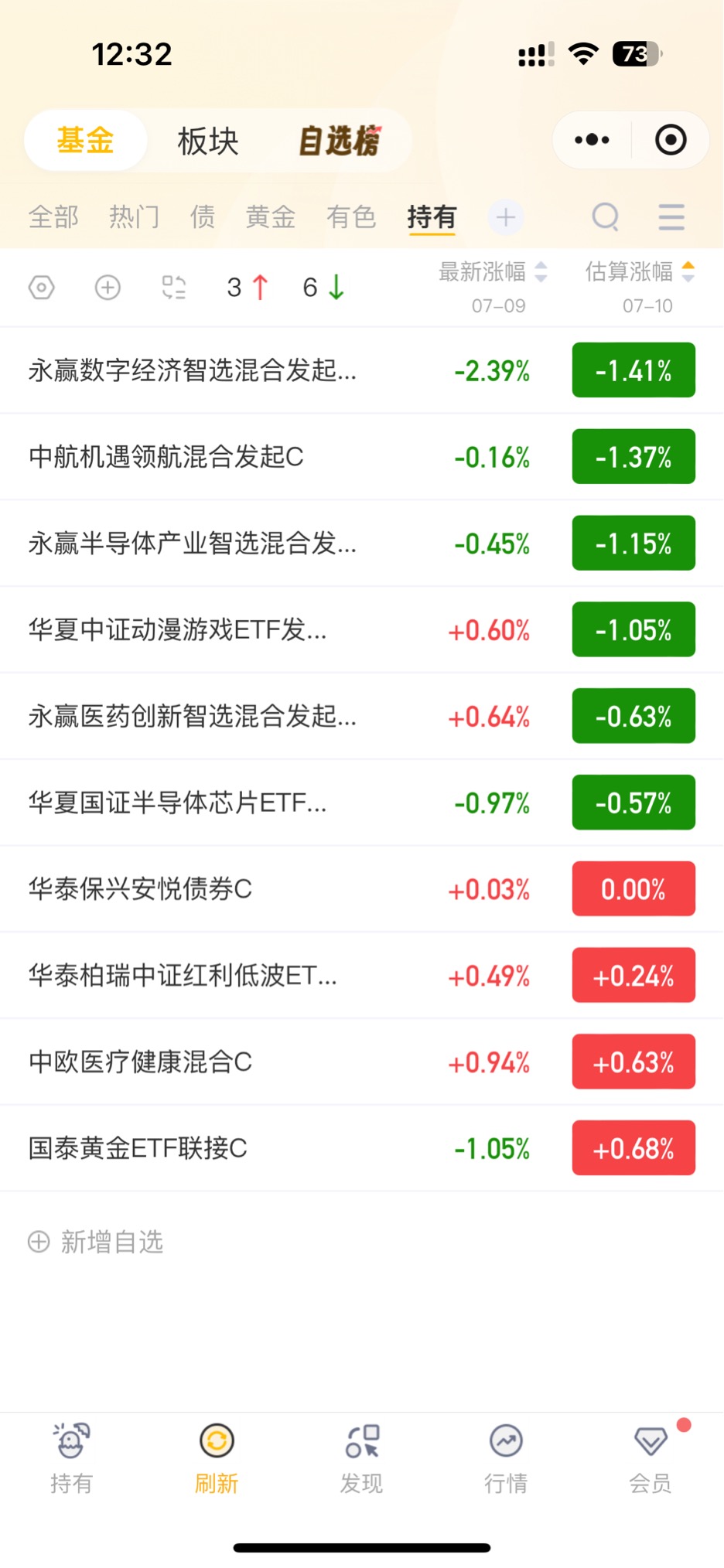
Task: Open 华泰保兴安悦债券C fund
Action: [362, 889]
